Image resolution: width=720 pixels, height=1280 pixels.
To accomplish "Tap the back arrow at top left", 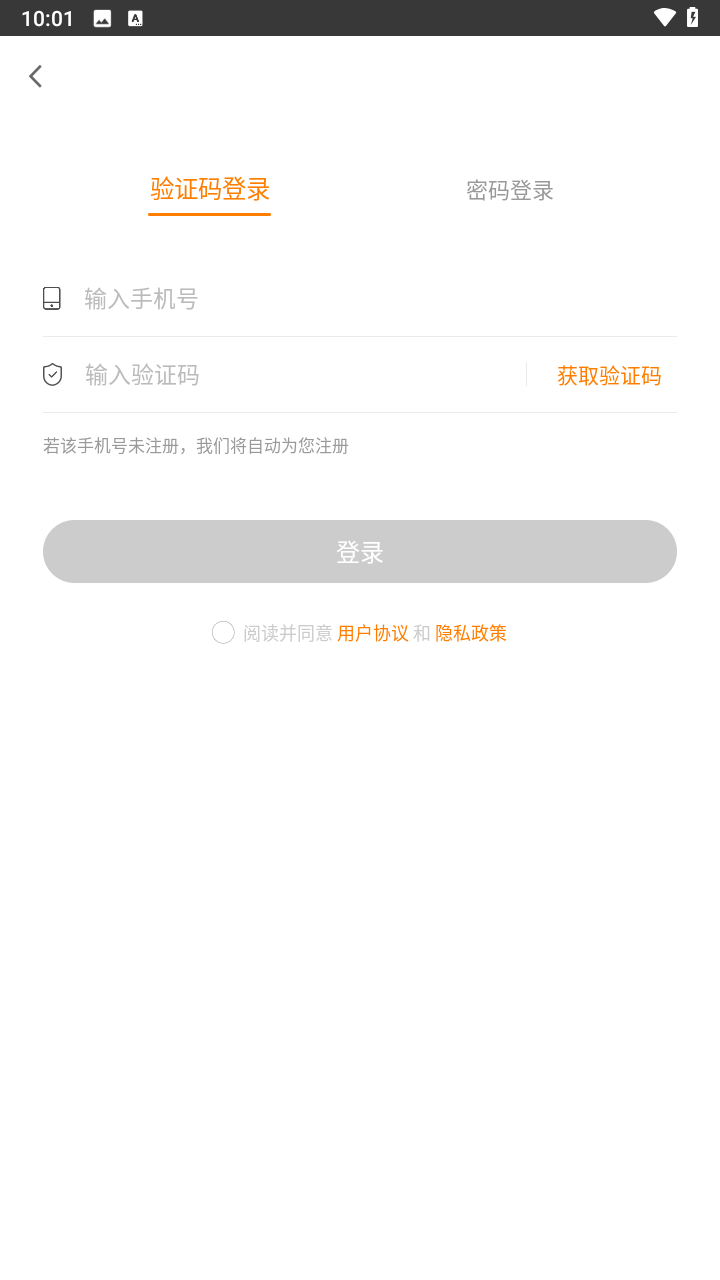I will coord(36,76).
